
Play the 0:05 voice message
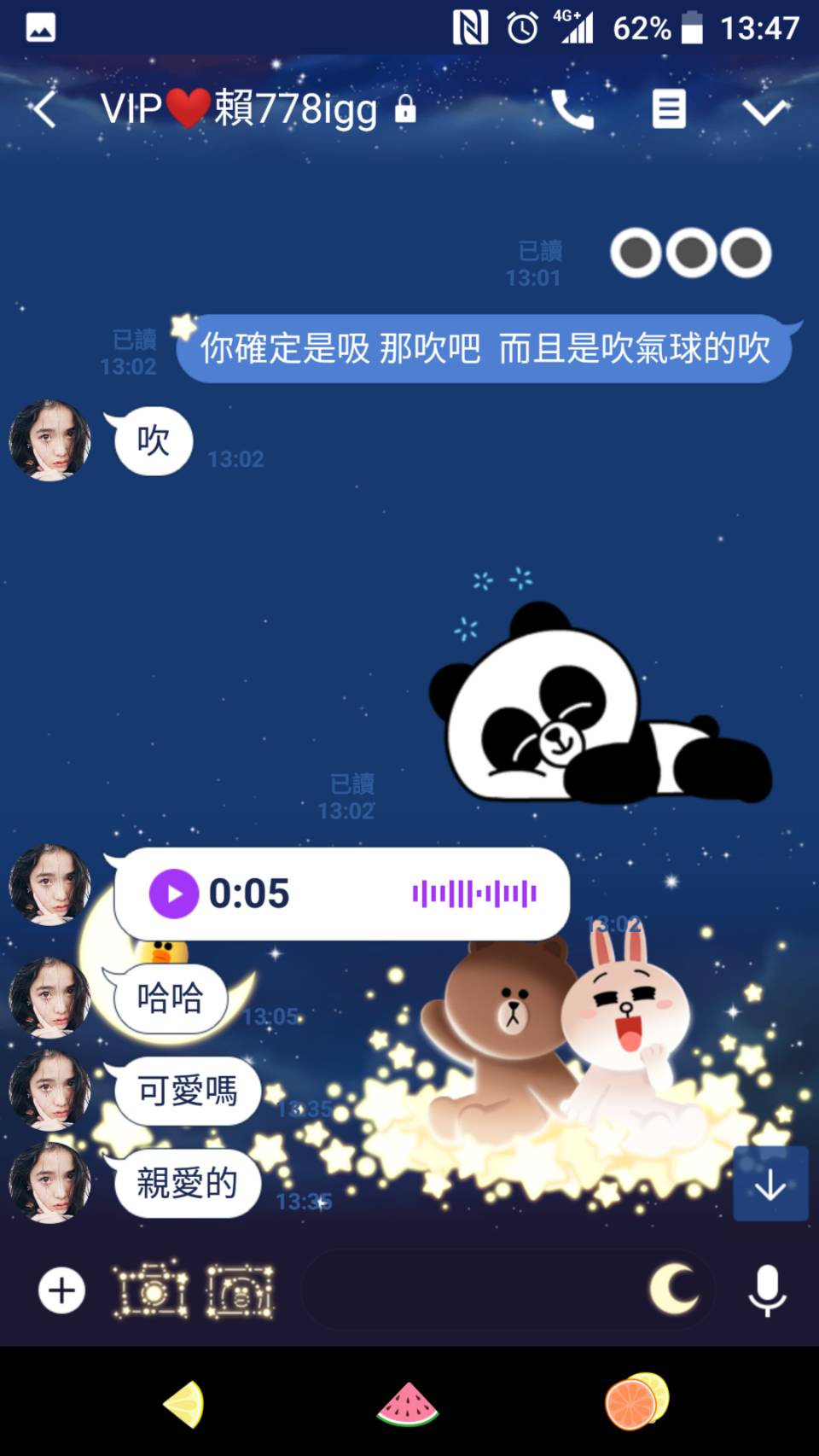click(x=174, y=894)
